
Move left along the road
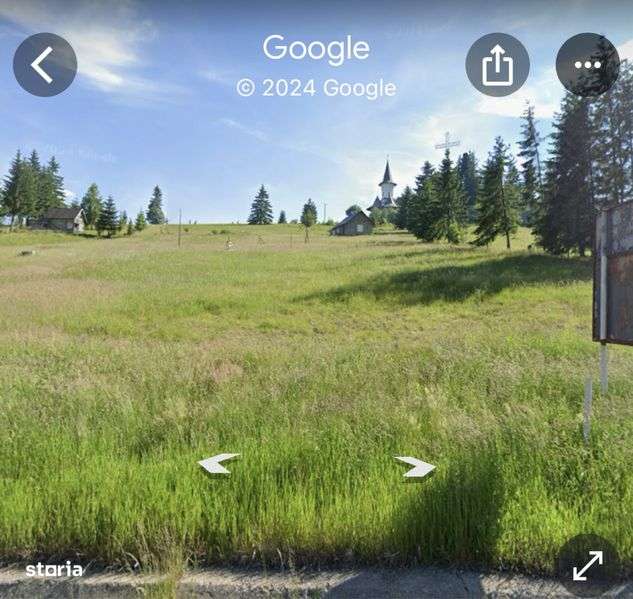click(x=219, y=464)
